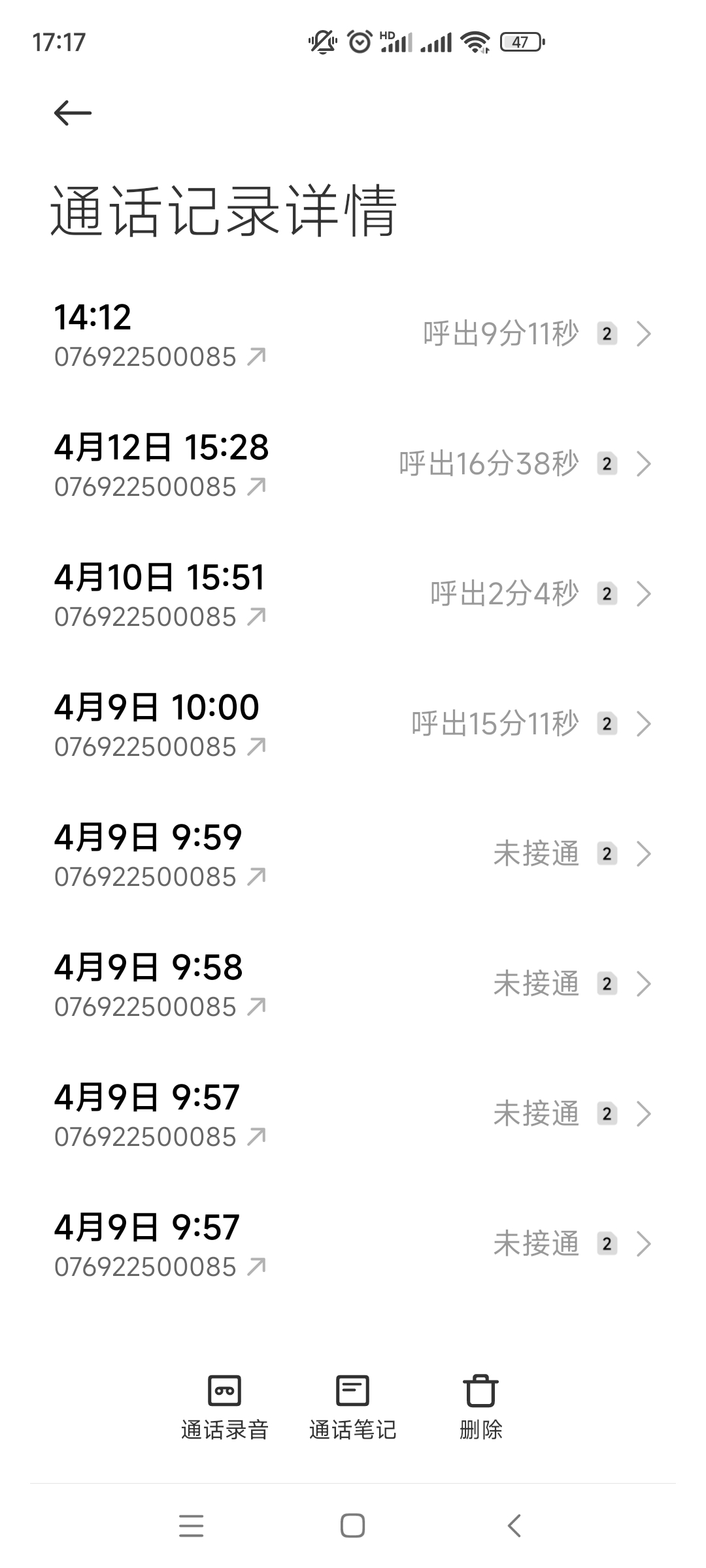Show recent apps from navigation bar
The image size is (706, 1568).
pos(191,1526)
